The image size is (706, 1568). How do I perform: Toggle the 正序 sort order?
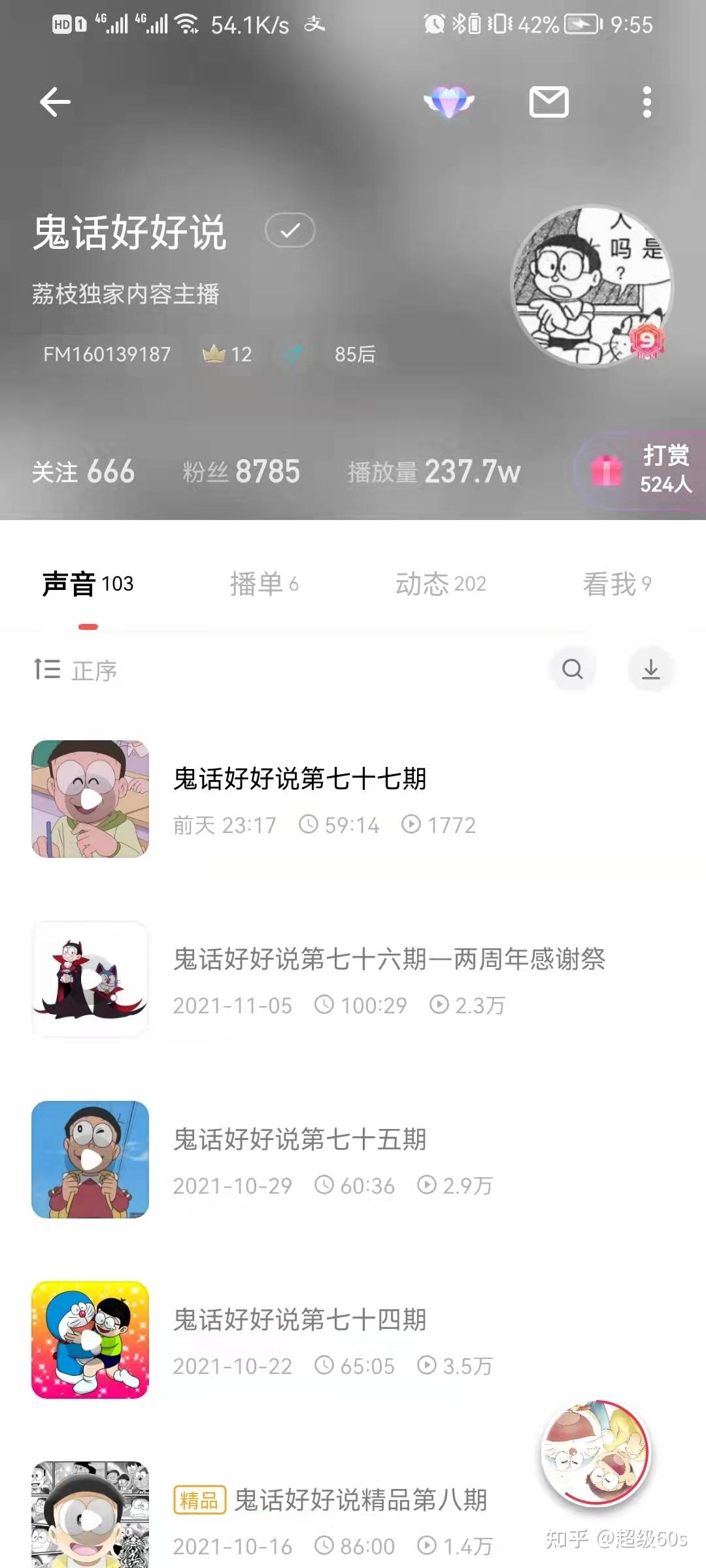(x=76, y=670)
